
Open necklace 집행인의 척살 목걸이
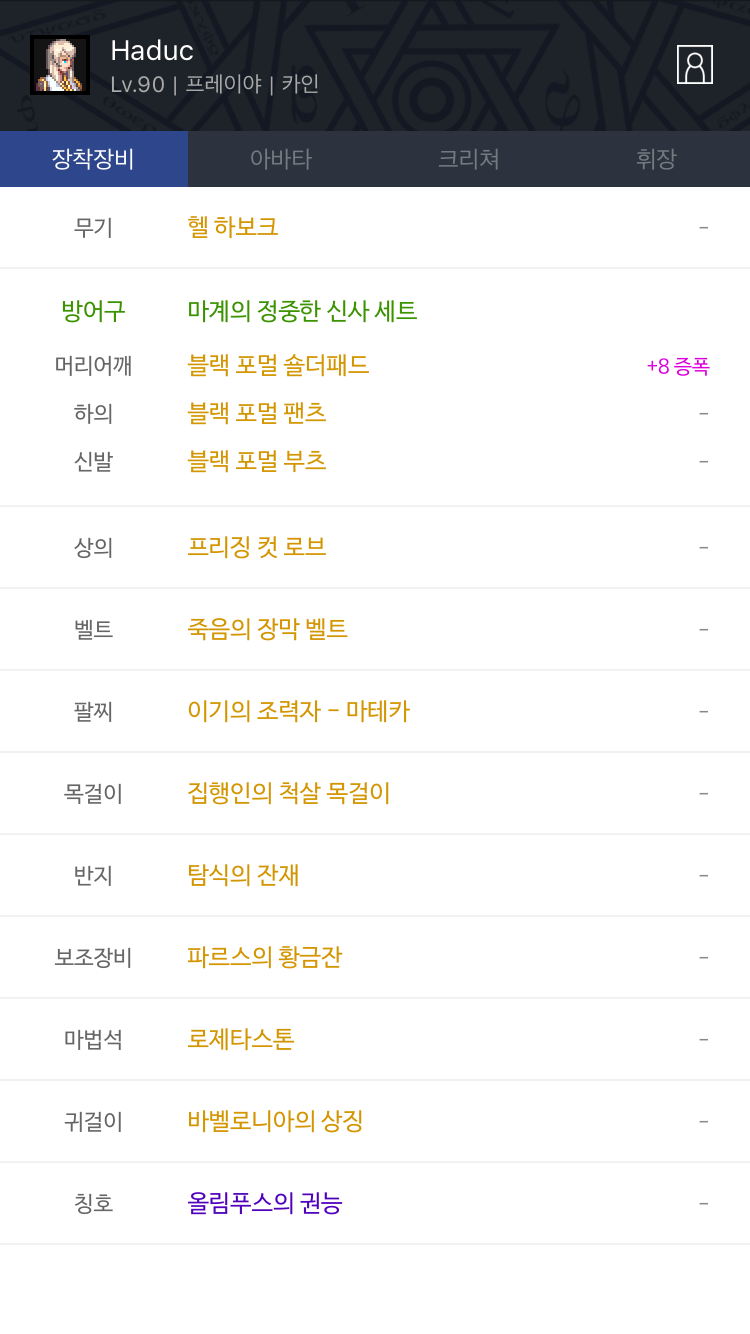tap(289, 793)
